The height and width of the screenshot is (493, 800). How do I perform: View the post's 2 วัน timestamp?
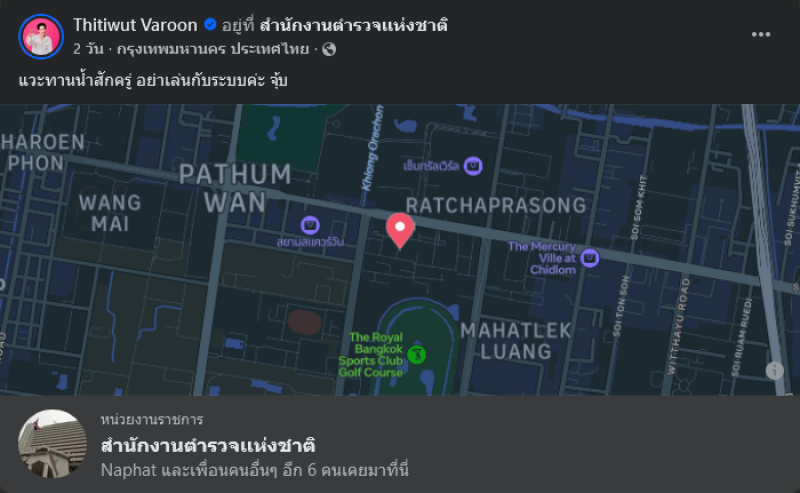pos(88,48)
